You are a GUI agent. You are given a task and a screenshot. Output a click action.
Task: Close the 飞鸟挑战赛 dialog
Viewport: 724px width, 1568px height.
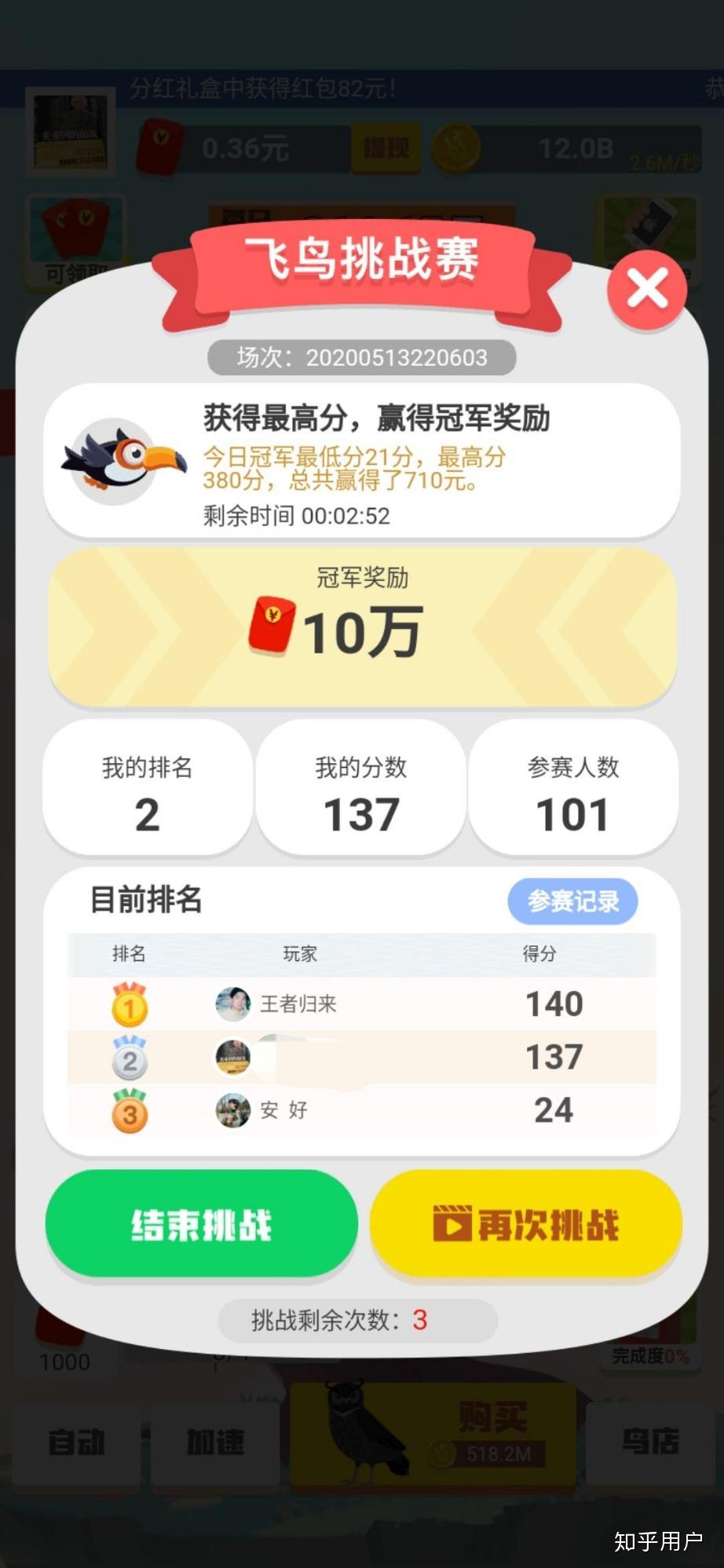pos(647,289)
